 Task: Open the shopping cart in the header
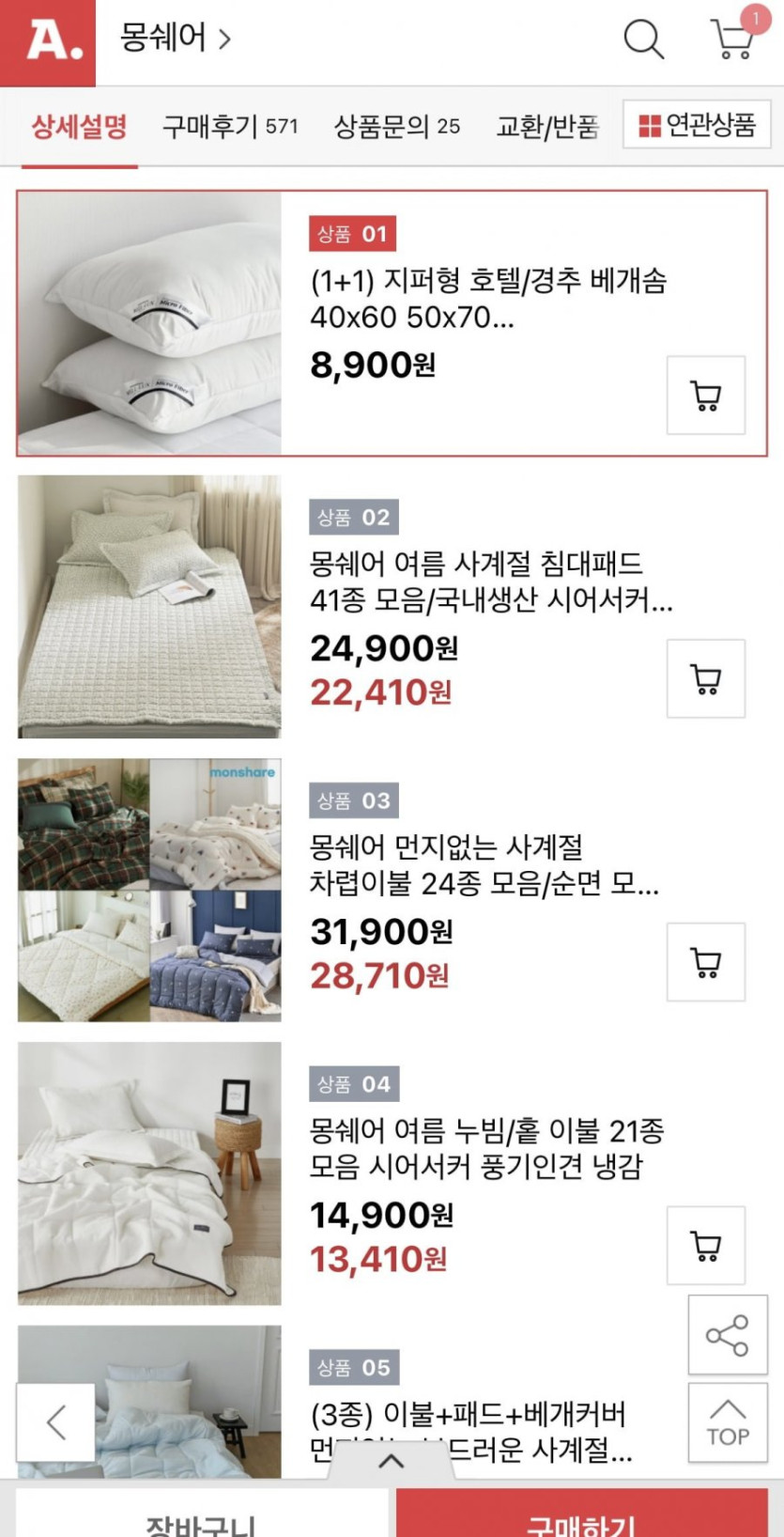coord(733,39)
